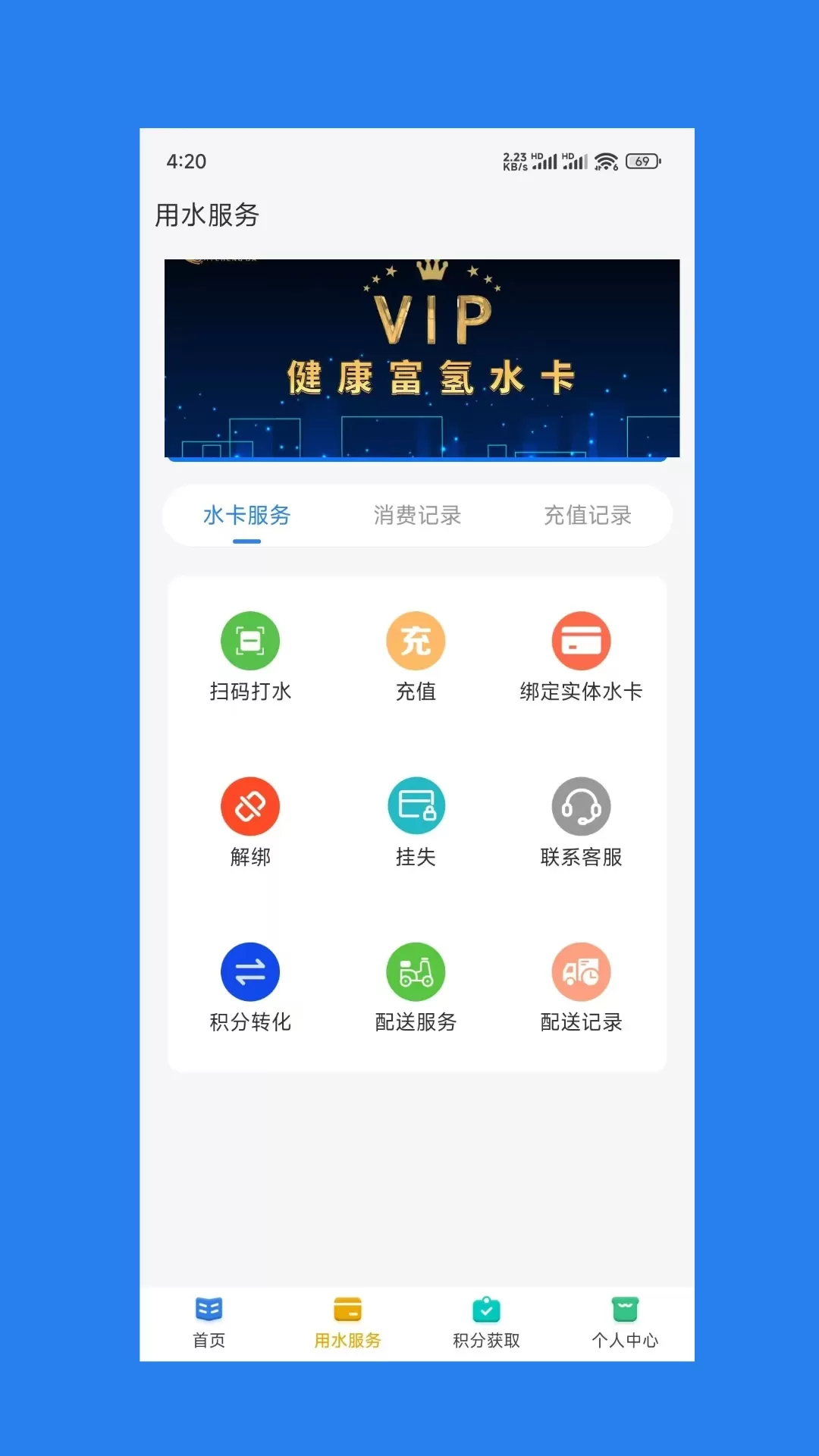Tap the VIP 健康富氢水卡 banner

point(422,359)
